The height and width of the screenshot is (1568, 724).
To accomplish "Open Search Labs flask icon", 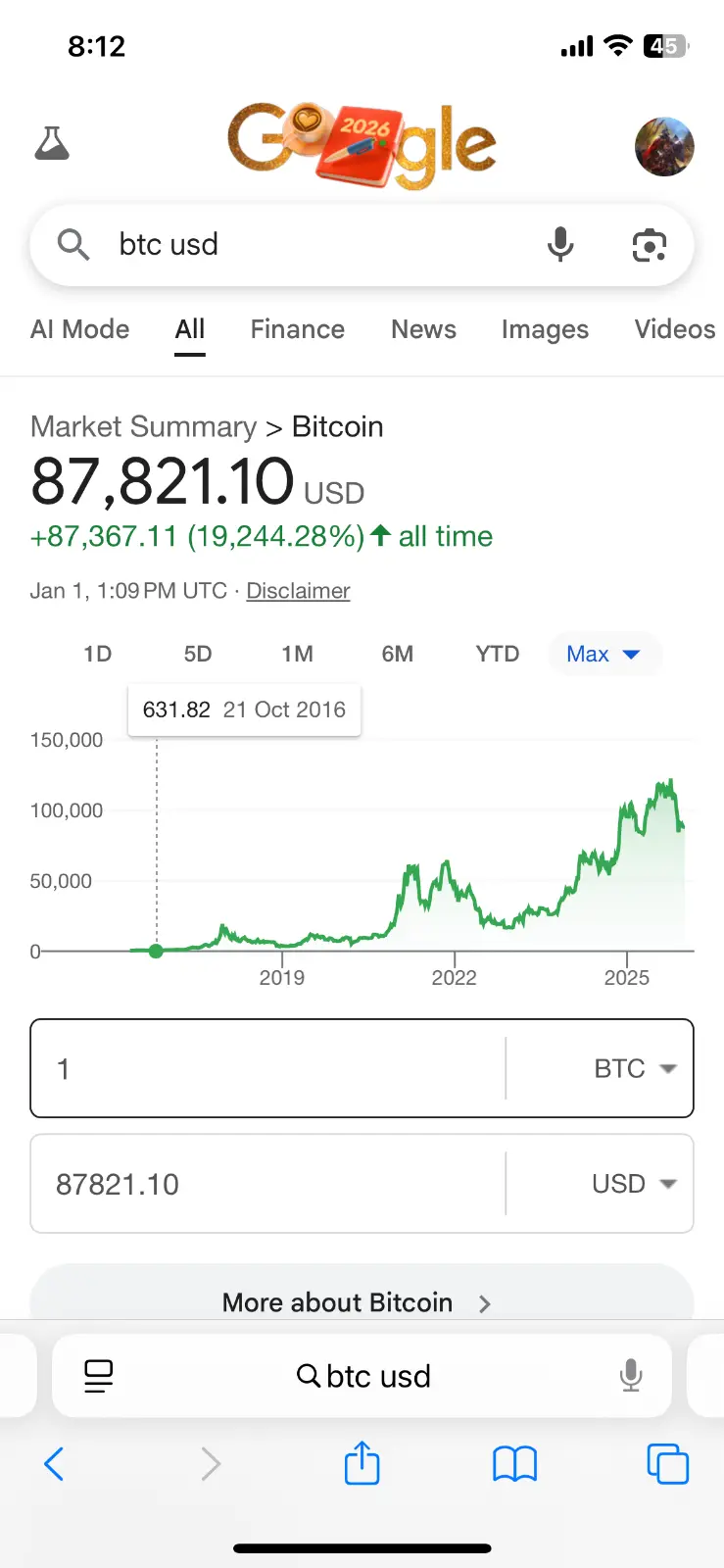I will [52, 144].
